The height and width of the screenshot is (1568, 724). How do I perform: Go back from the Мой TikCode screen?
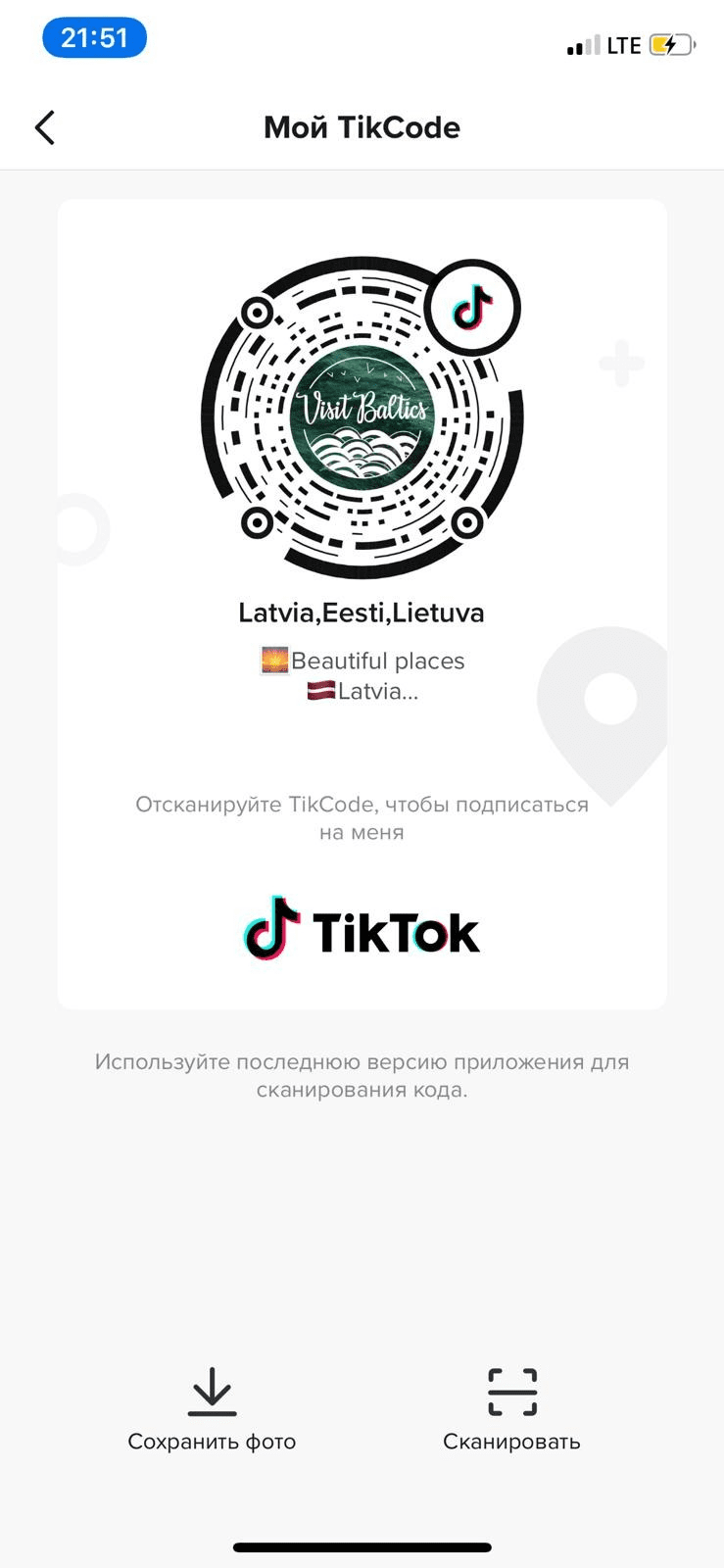(45, 127)
